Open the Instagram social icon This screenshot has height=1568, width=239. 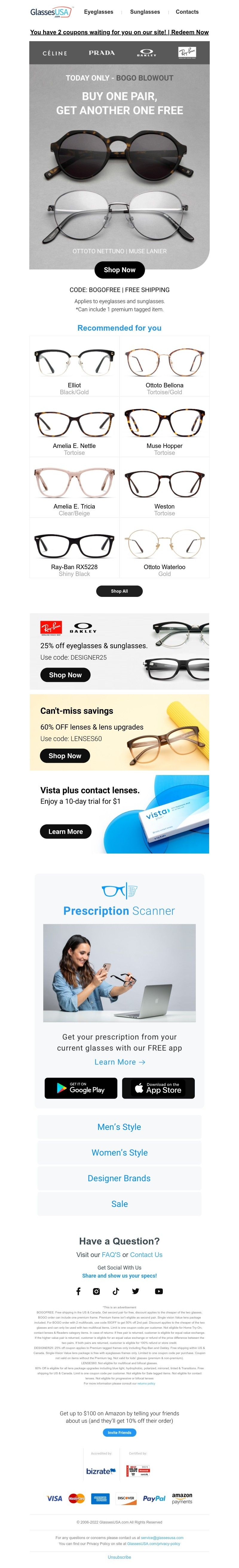(x=96, y=1291)
